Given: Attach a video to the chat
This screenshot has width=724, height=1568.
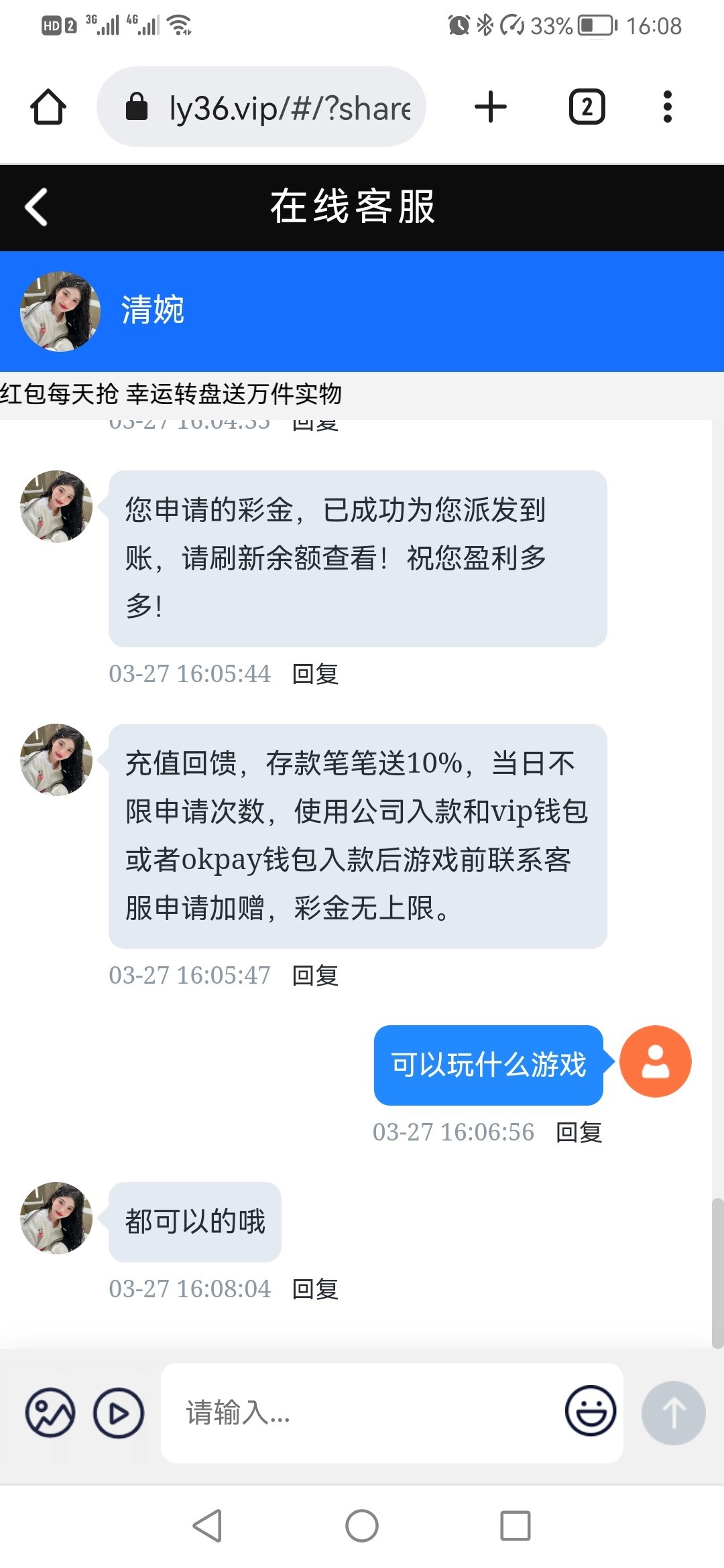Looking at the screenshot, I should pyautogui.click(x=119, y=1413).
